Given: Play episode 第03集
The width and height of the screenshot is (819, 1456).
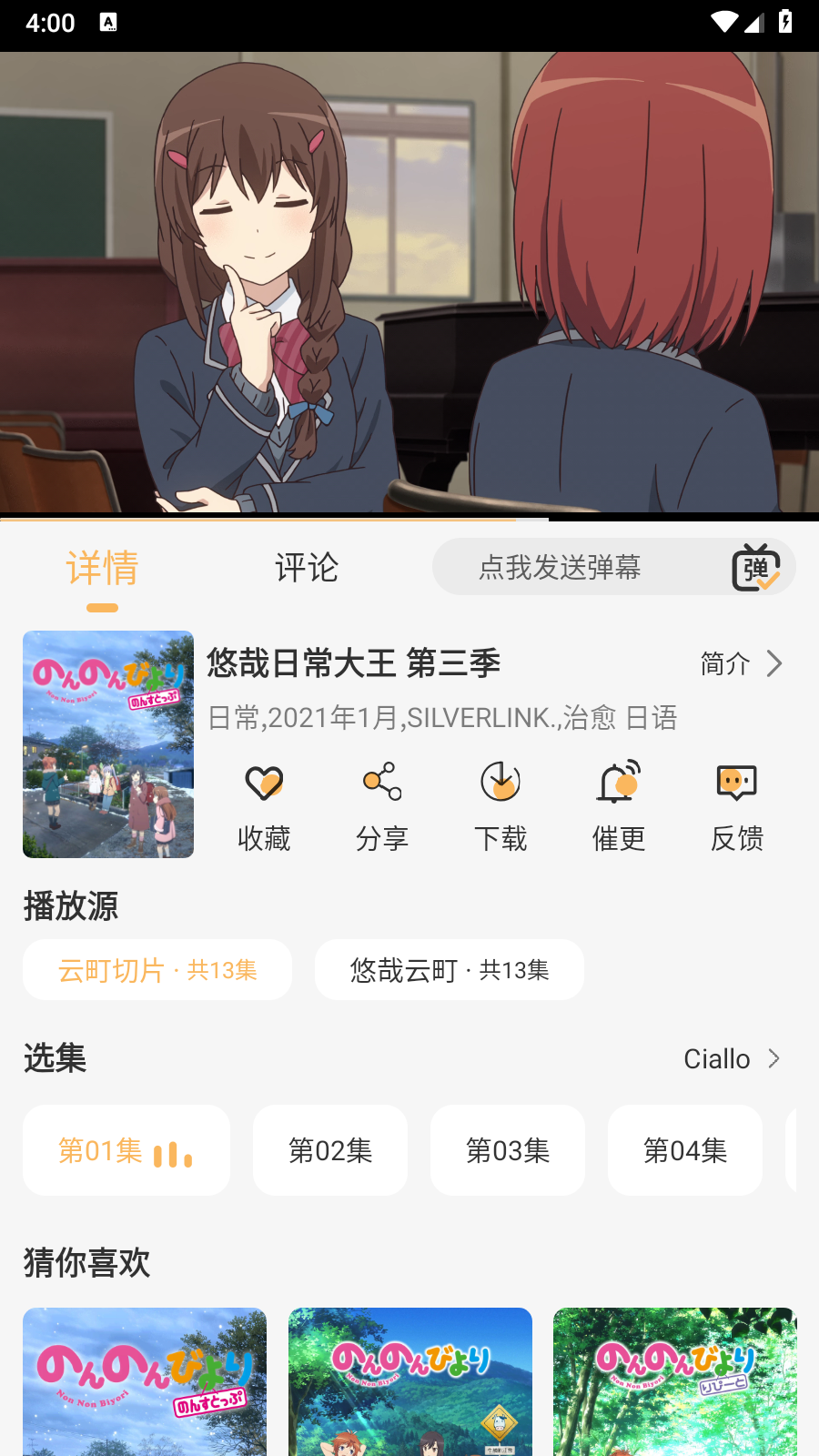Looking at the screenshot, I should (x=508, y=1150).
